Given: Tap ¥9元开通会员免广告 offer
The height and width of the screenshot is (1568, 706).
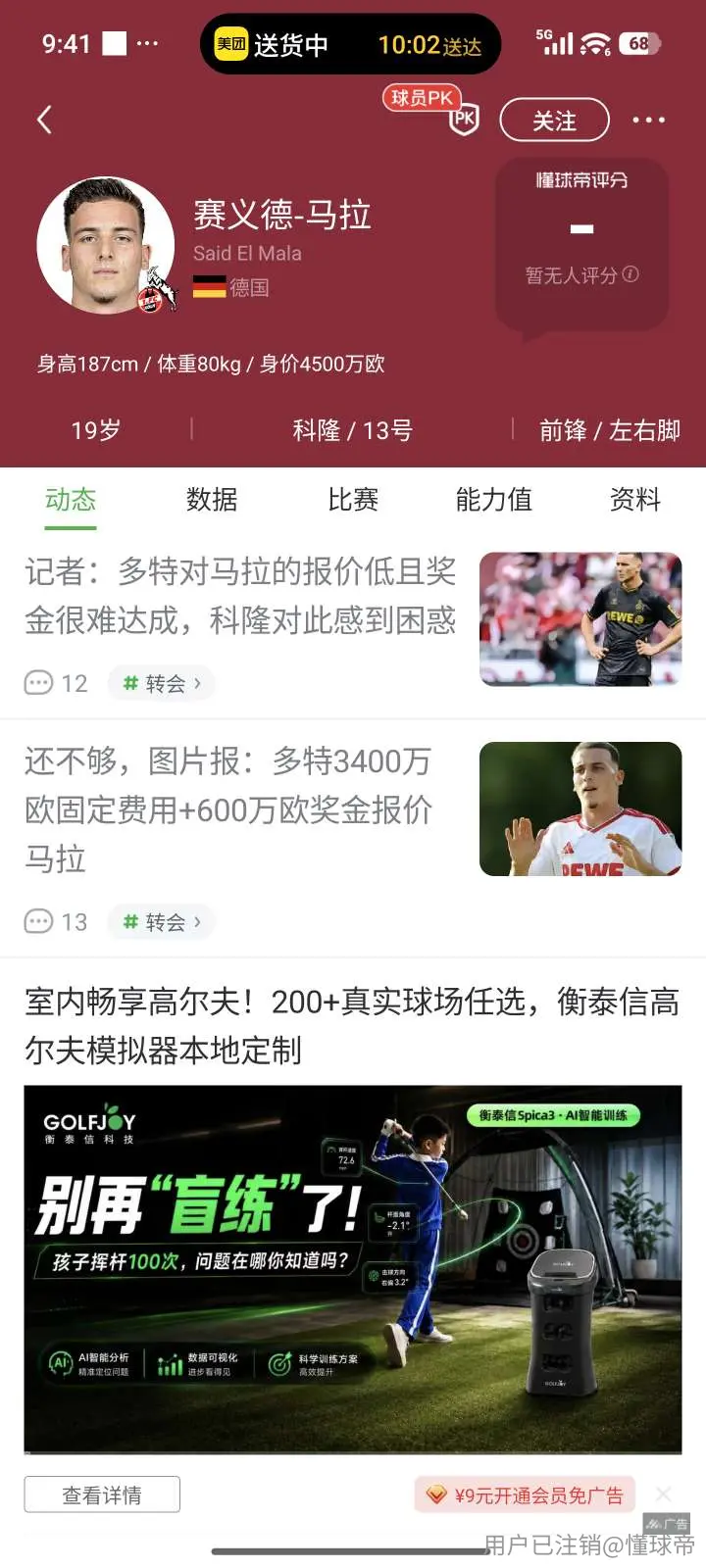Looking at the screenshot, I should [525, 1494].
